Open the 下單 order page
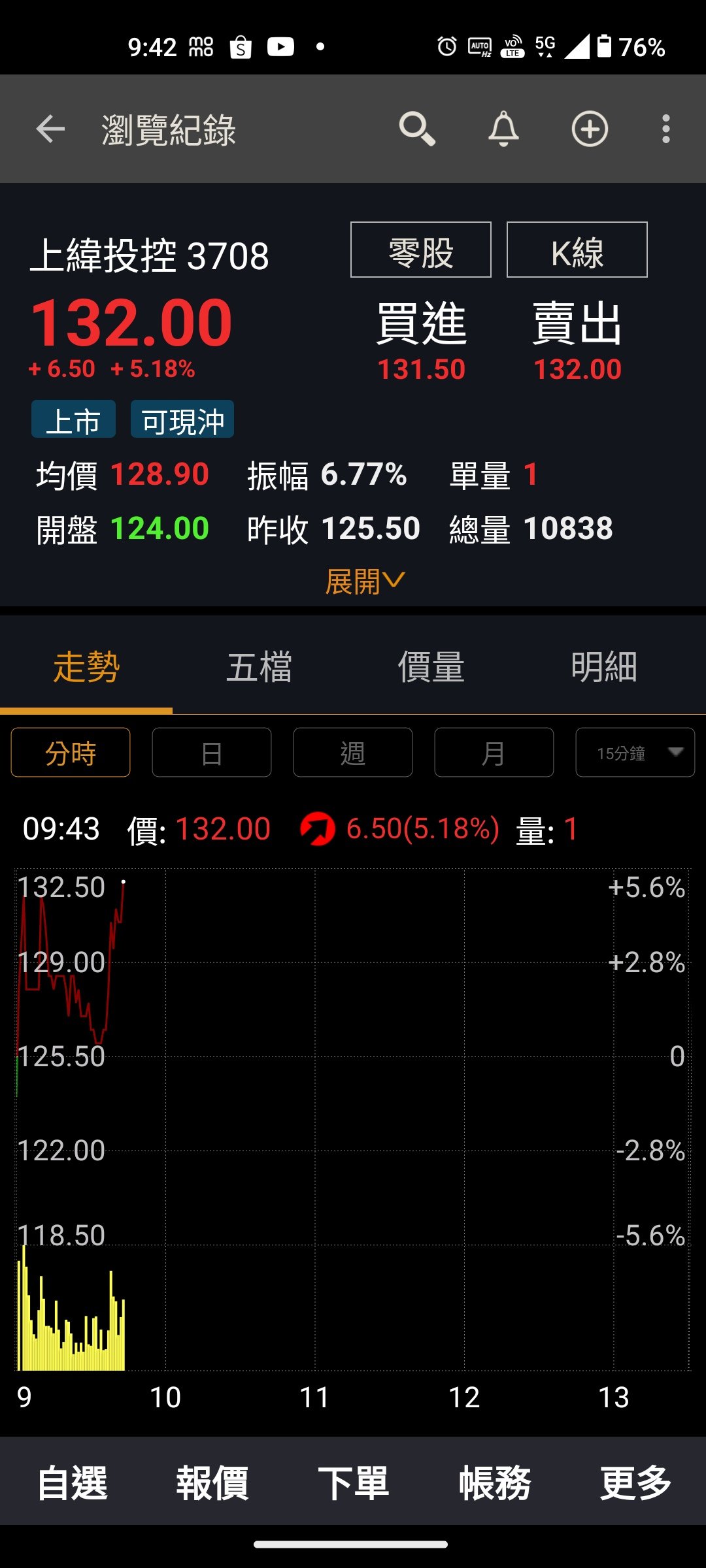706x1568 pixels. coord(353,1482)
